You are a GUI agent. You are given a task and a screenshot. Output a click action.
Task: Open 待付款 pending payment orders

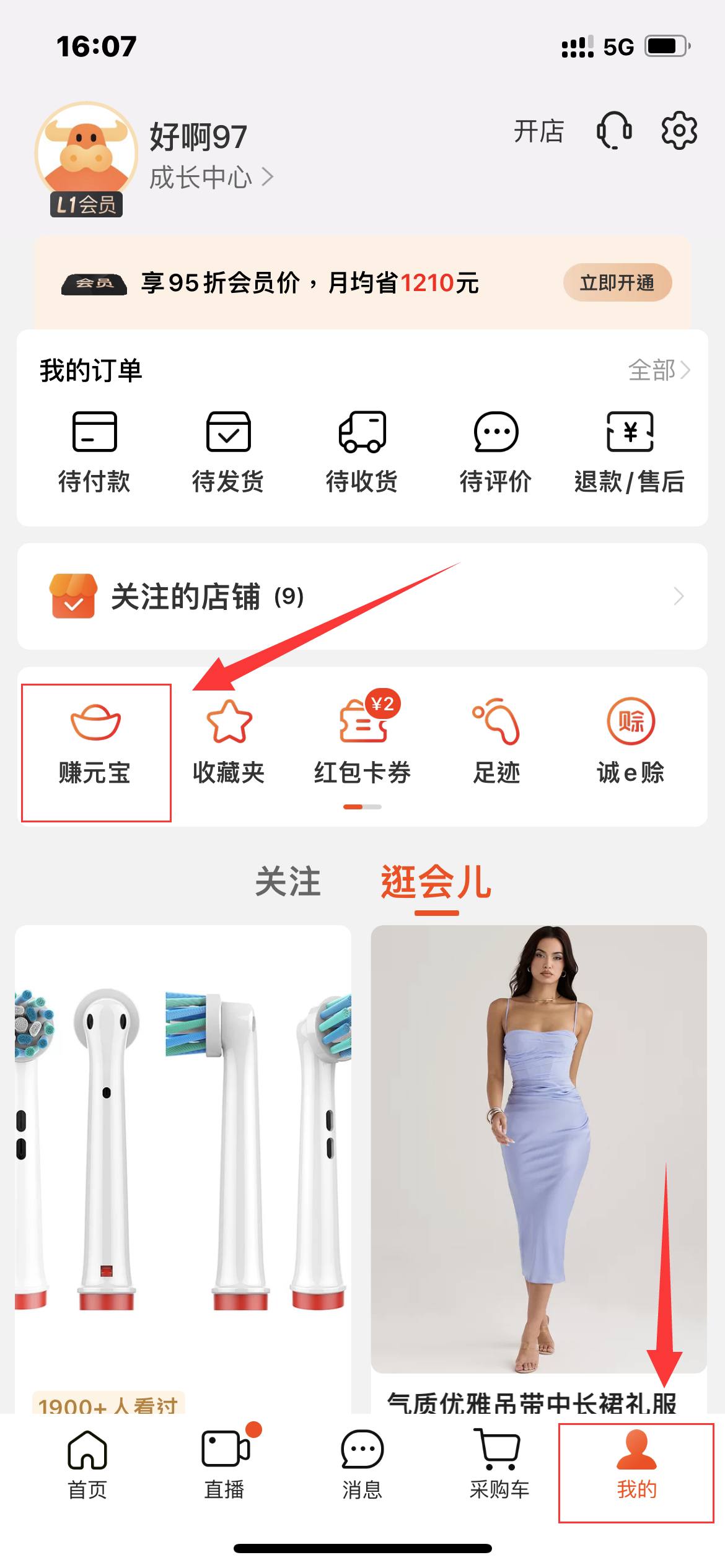[94, 452]
